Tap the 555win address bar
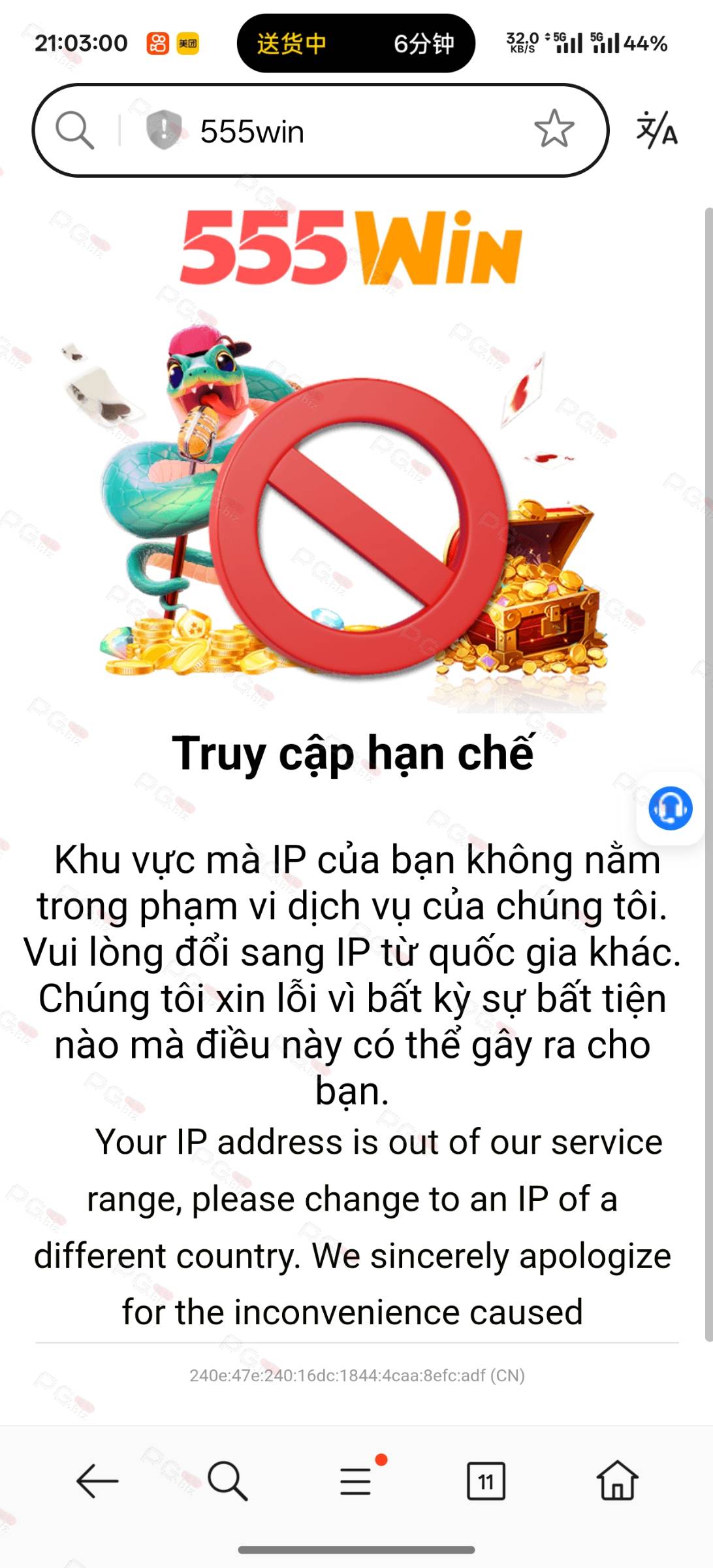The height and width of the screenshot is (1568, 713). 320,131
